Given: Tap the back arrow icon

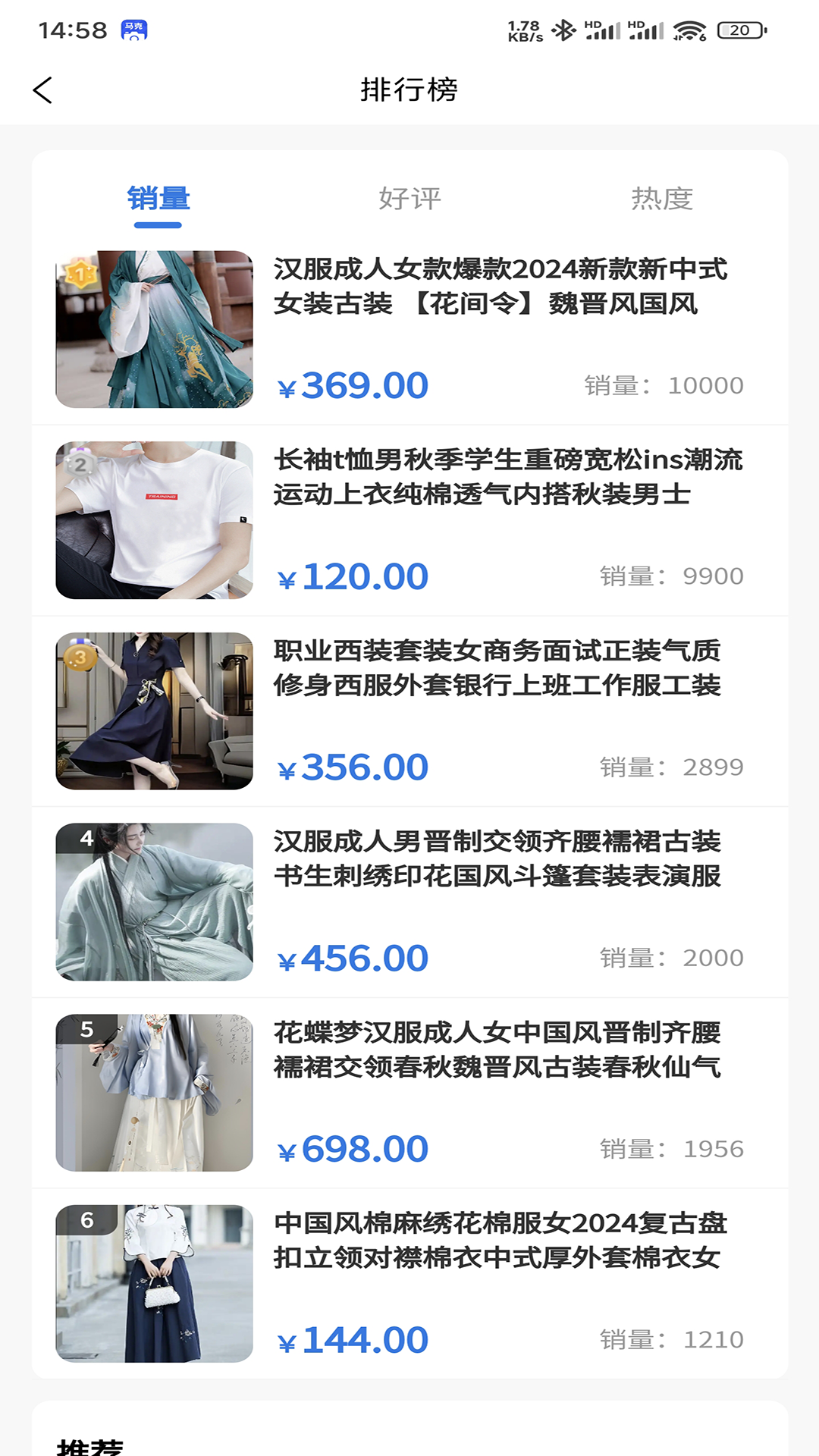Looking at the screenshot, I should click(x=43, y=89).
